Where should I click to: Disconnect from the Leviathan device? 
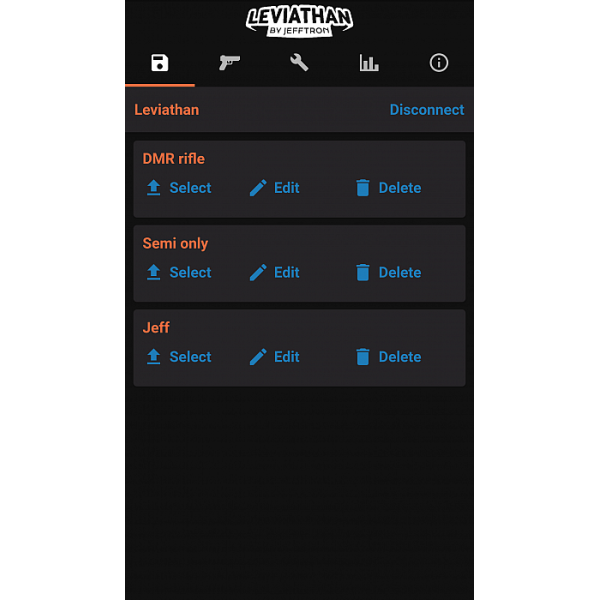[x=426, y=110]
